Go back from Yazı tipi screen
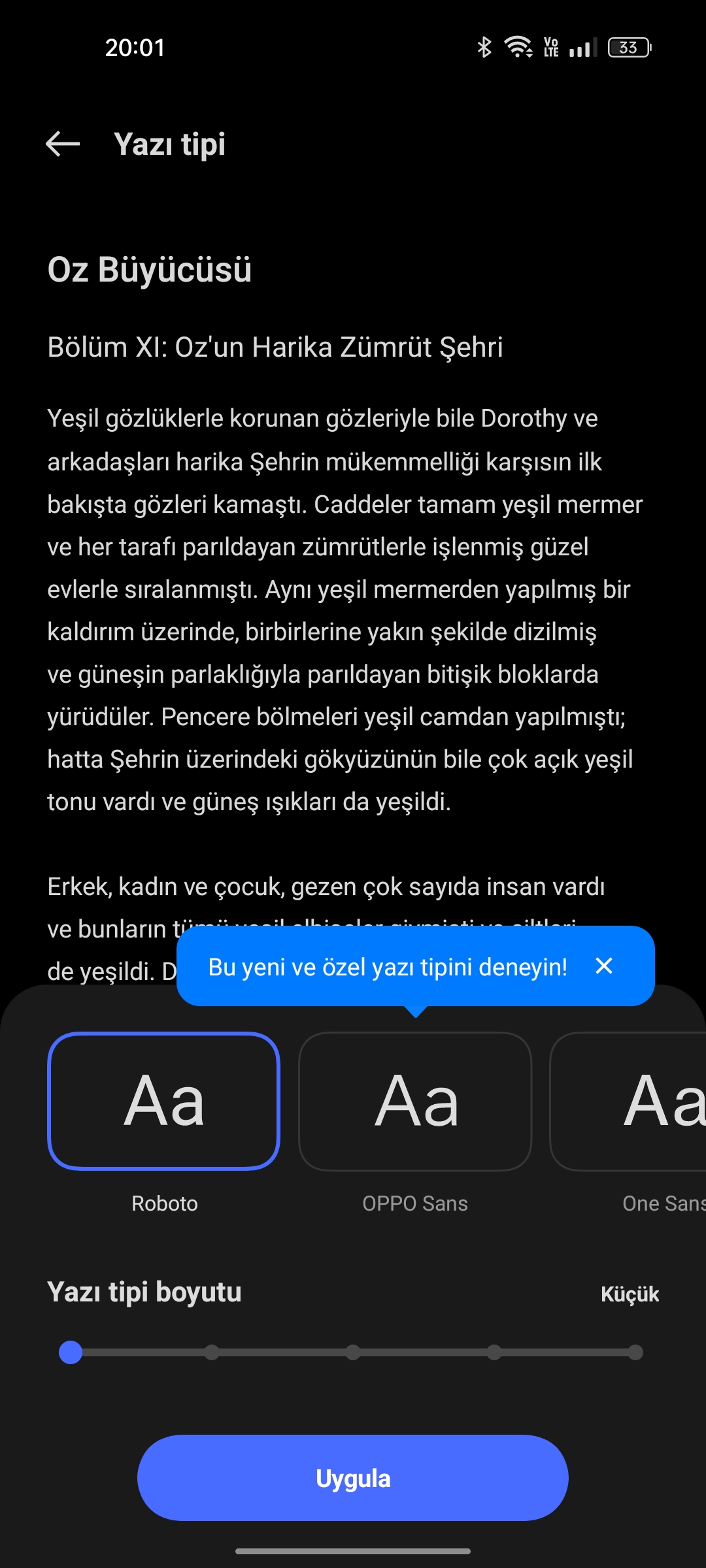The height and width of the screenshot is (1568, 706). pyautogui.click(x=63, y=144)
